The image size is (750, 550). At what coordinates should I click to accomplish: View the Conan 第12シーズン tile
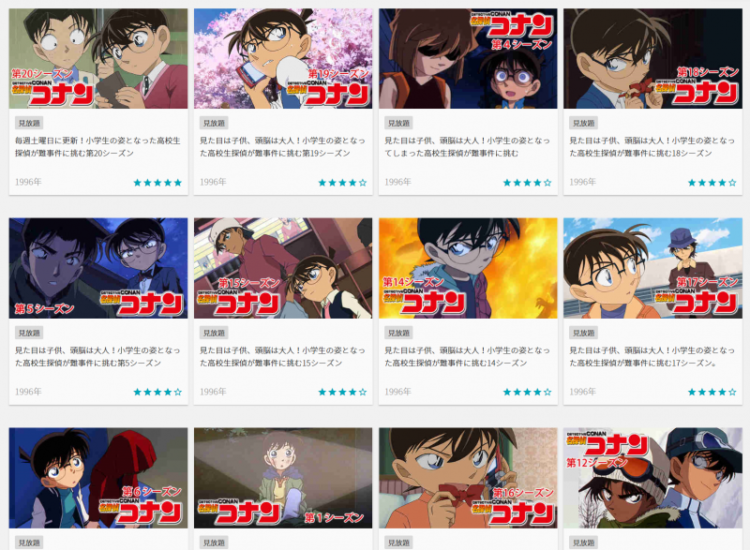[652, 478]
